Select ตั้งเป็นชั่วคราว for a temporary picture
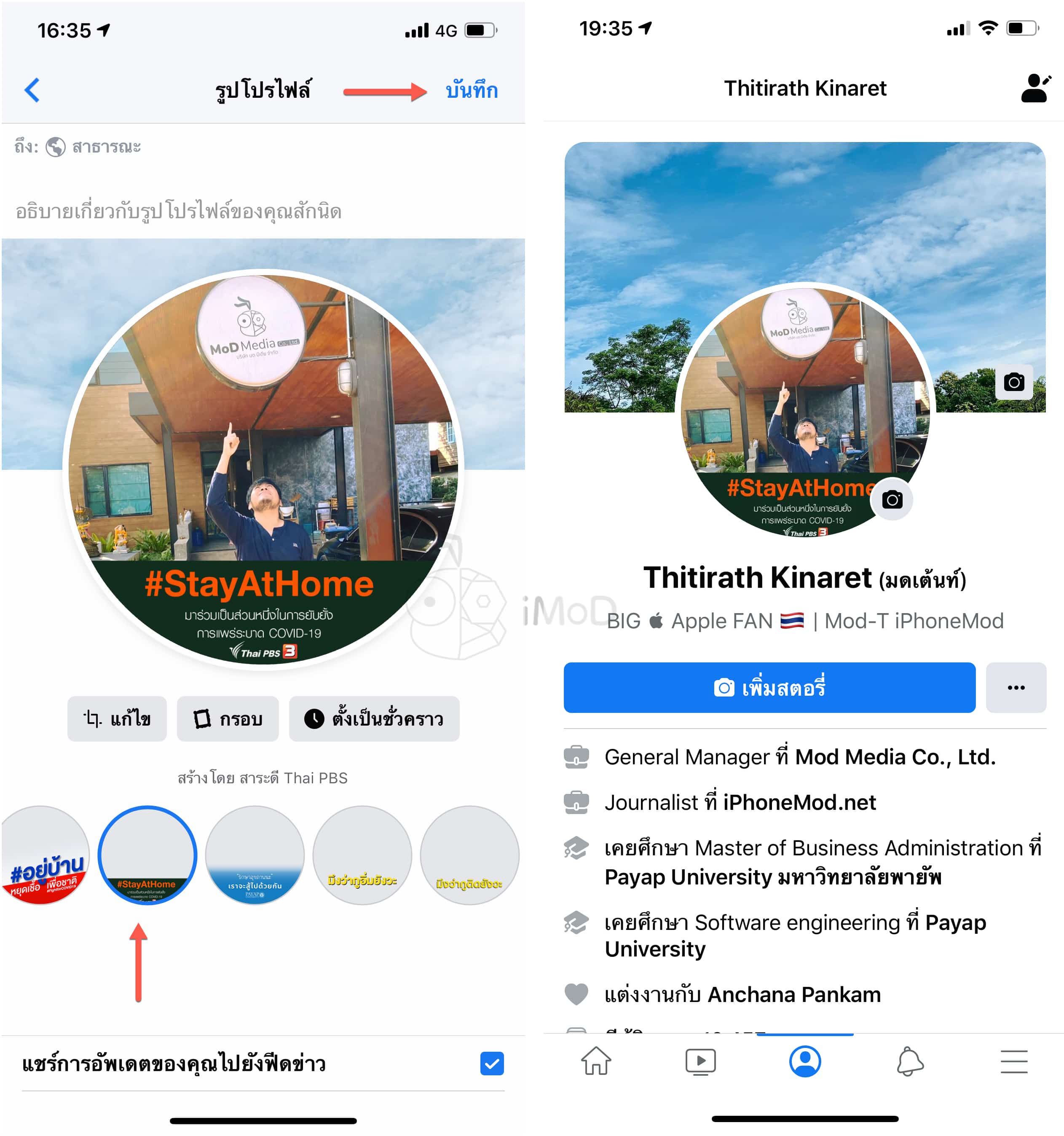 (374, 718)
